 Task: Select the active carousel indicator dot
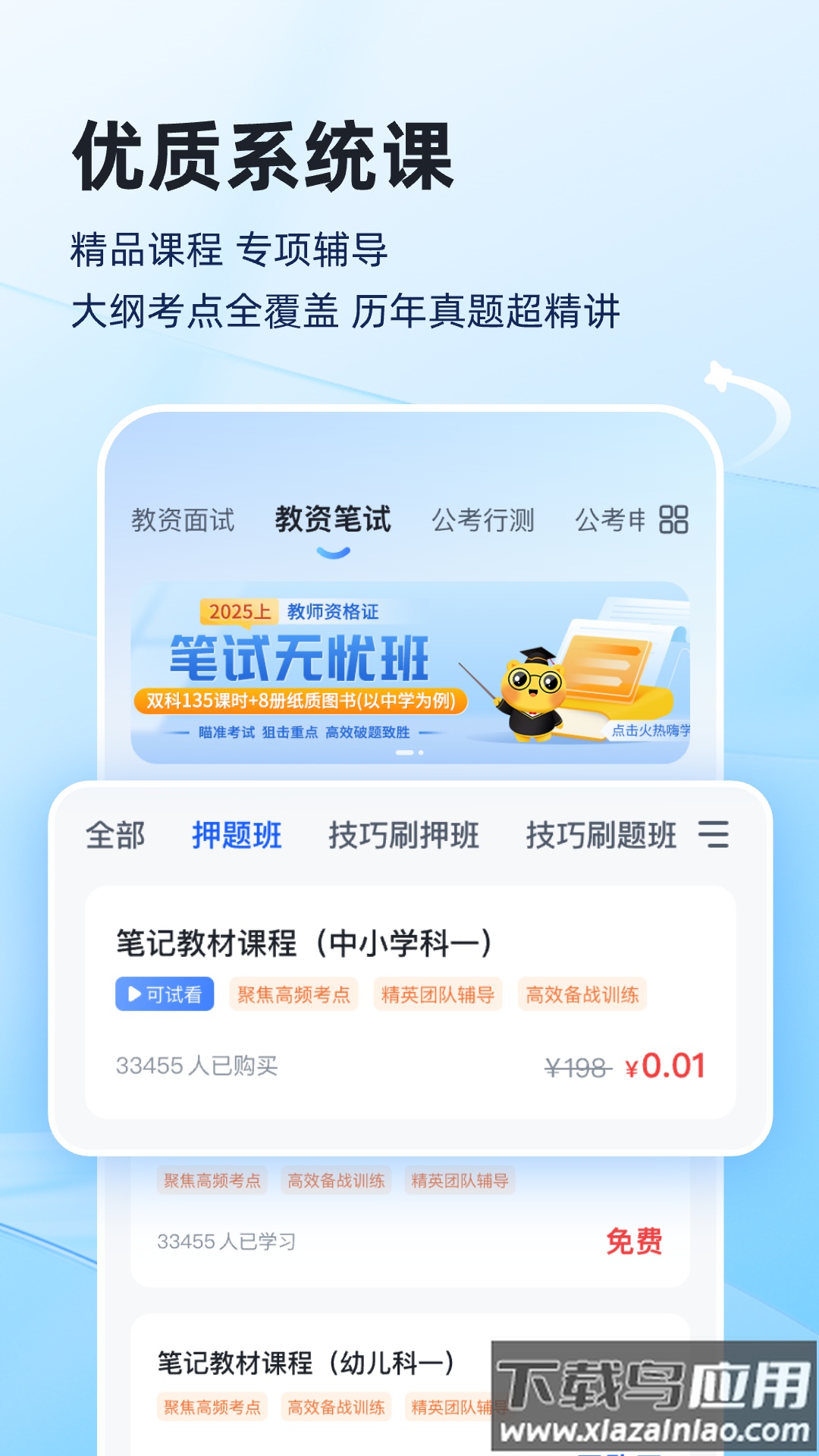(403, 752)
